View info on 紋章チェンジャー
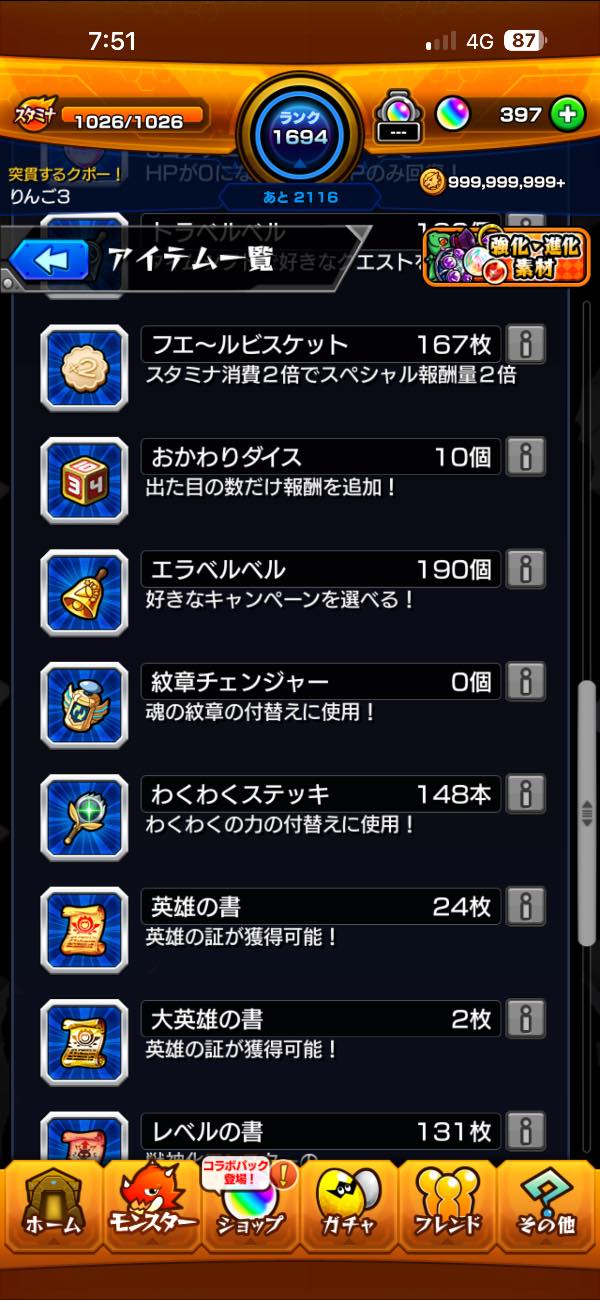 click(x=525, y=682)
